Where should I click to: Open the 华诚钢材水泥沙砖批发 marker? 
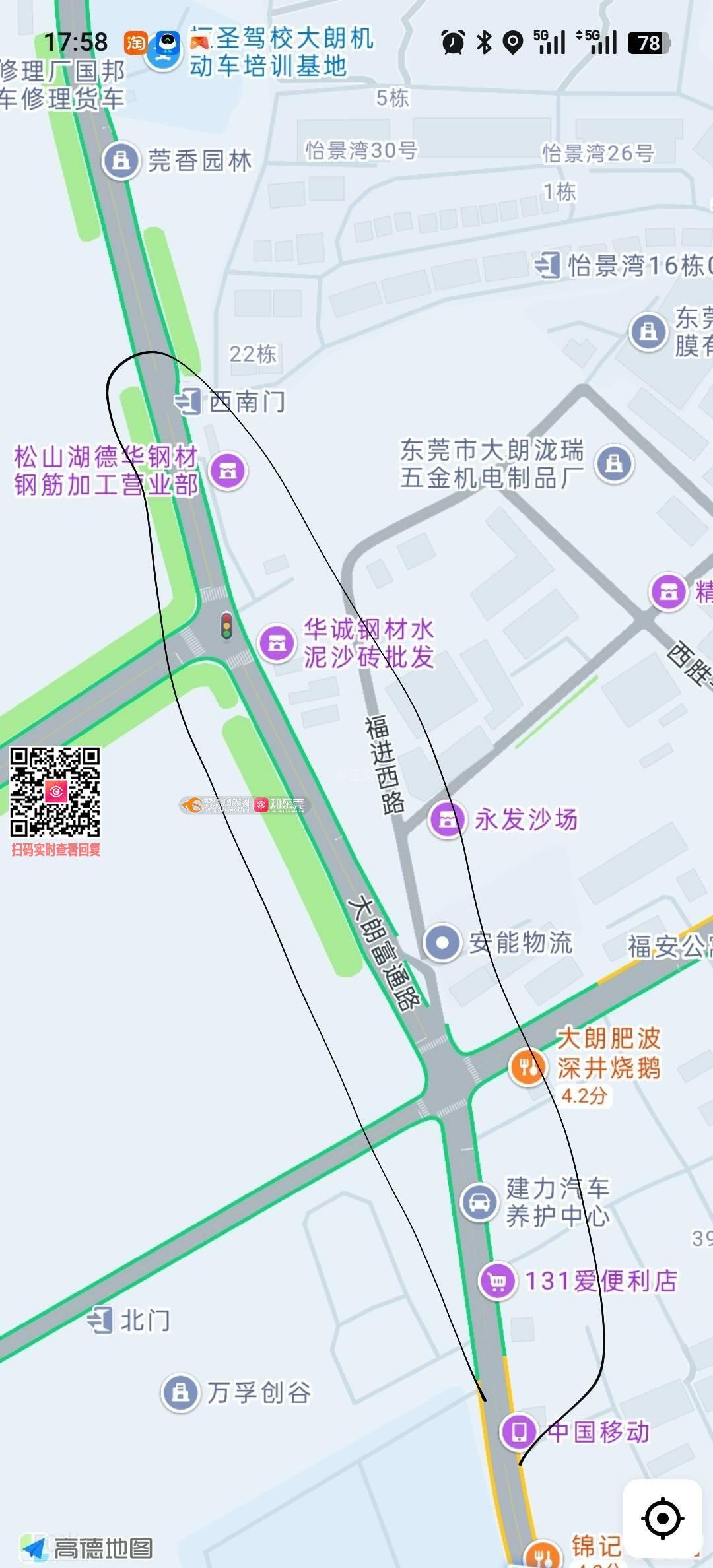[277, 643]
